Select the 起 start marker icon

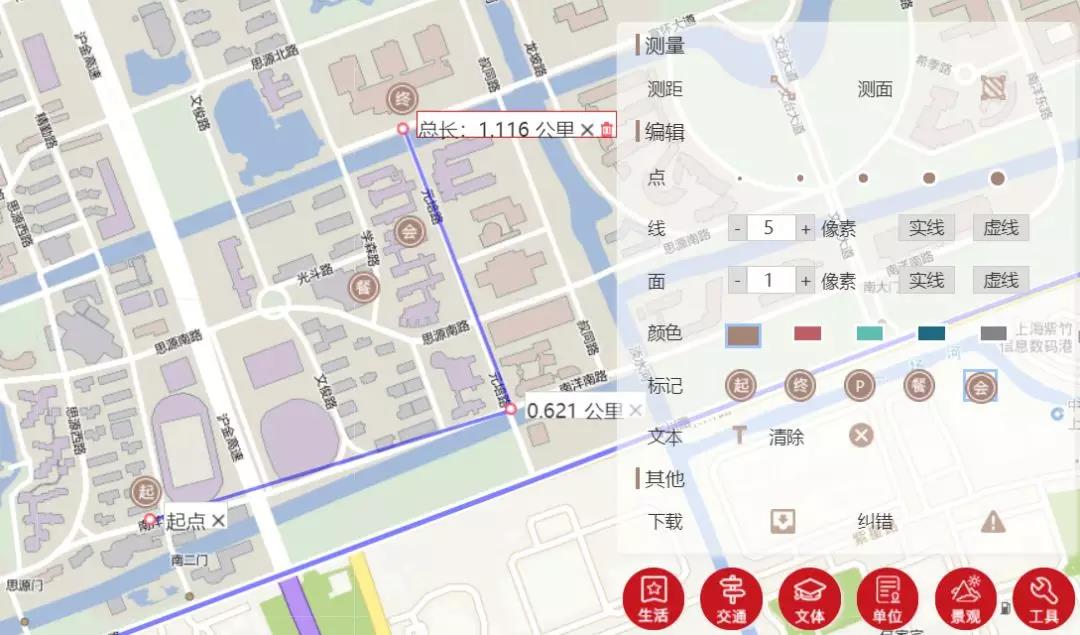pos(741,385)
